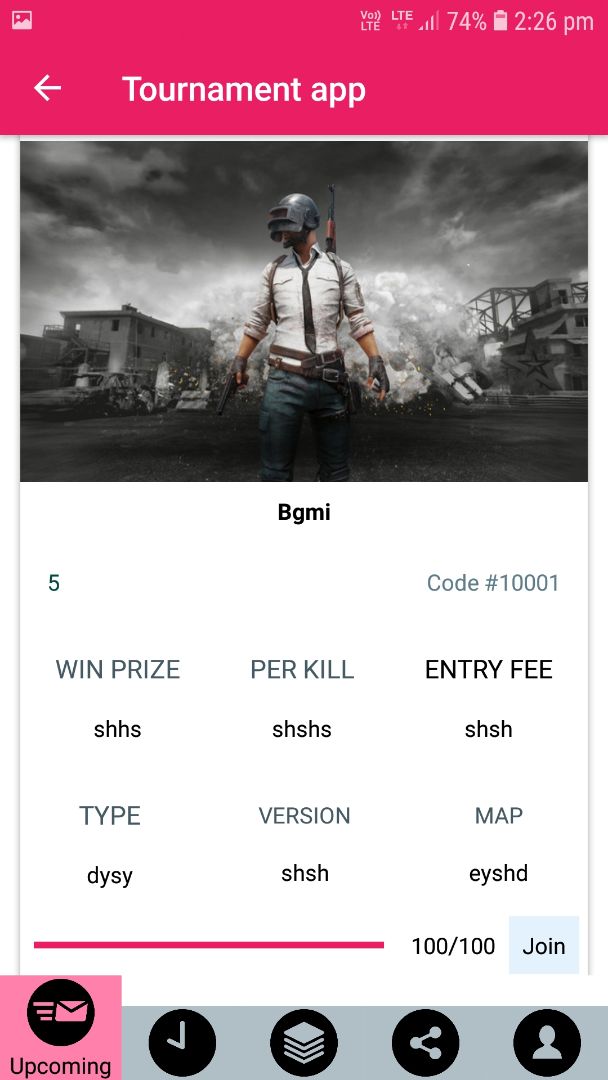Switch to the profile tab
The width and height of the screenshot is (608, 1080).
547,1042
